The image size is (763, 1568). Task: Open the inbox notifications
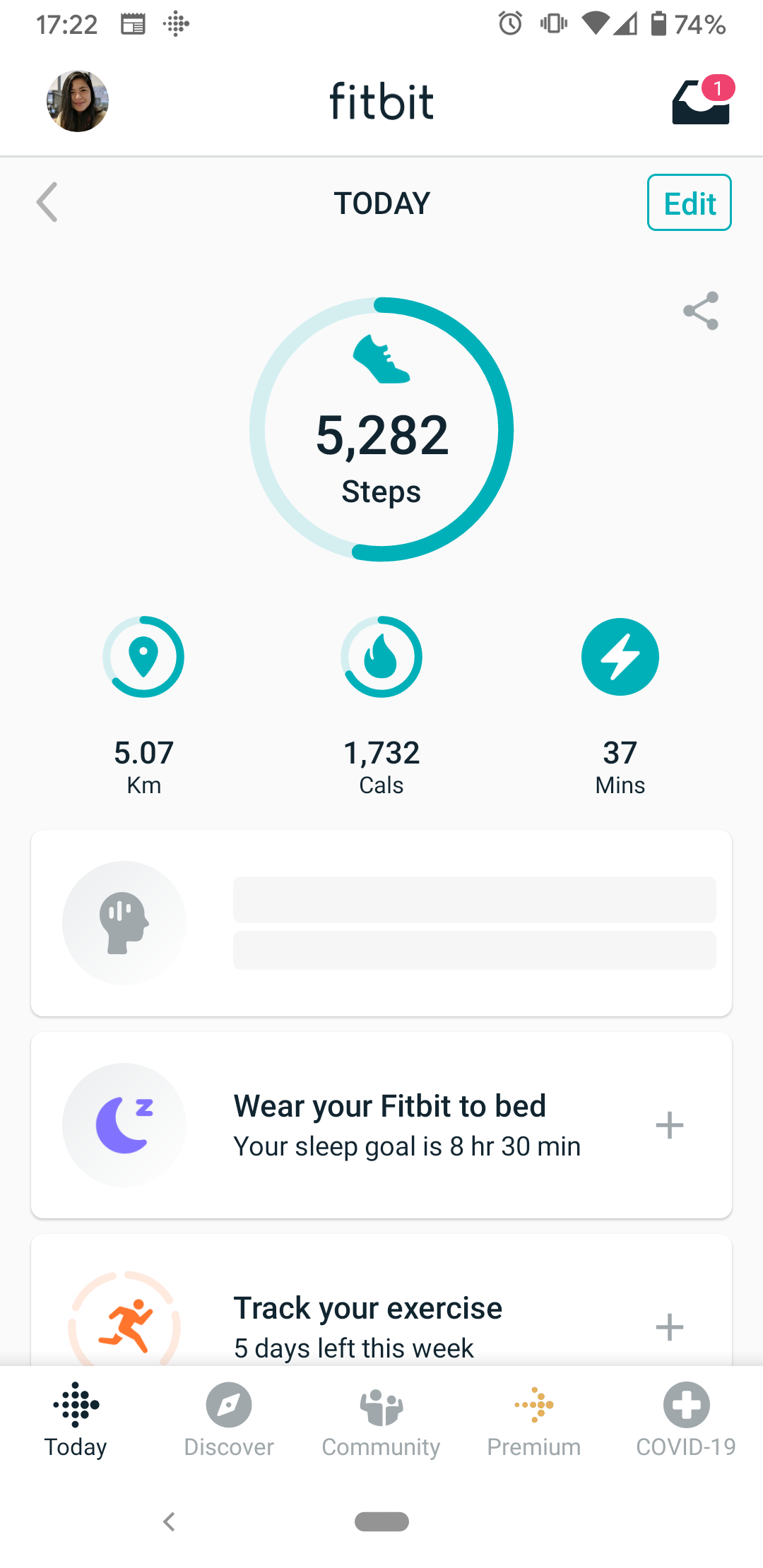[x=701, y=101]
